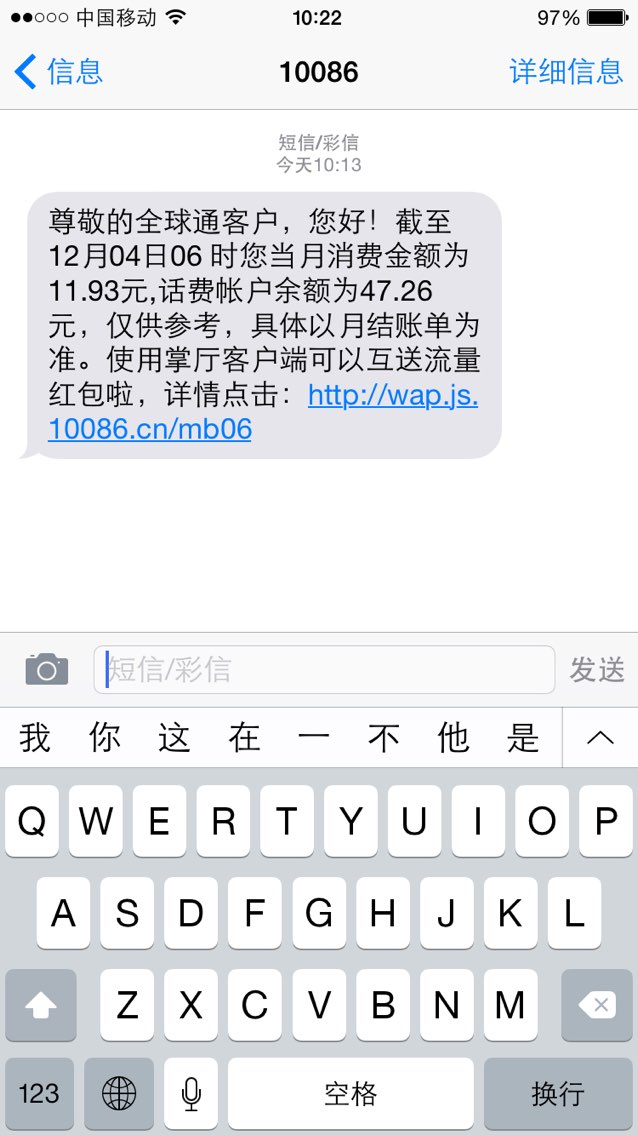Tap the 换行 return key
Image resolution: width=638 pixels, height=1136 pixels.
tap(558, 1093)
